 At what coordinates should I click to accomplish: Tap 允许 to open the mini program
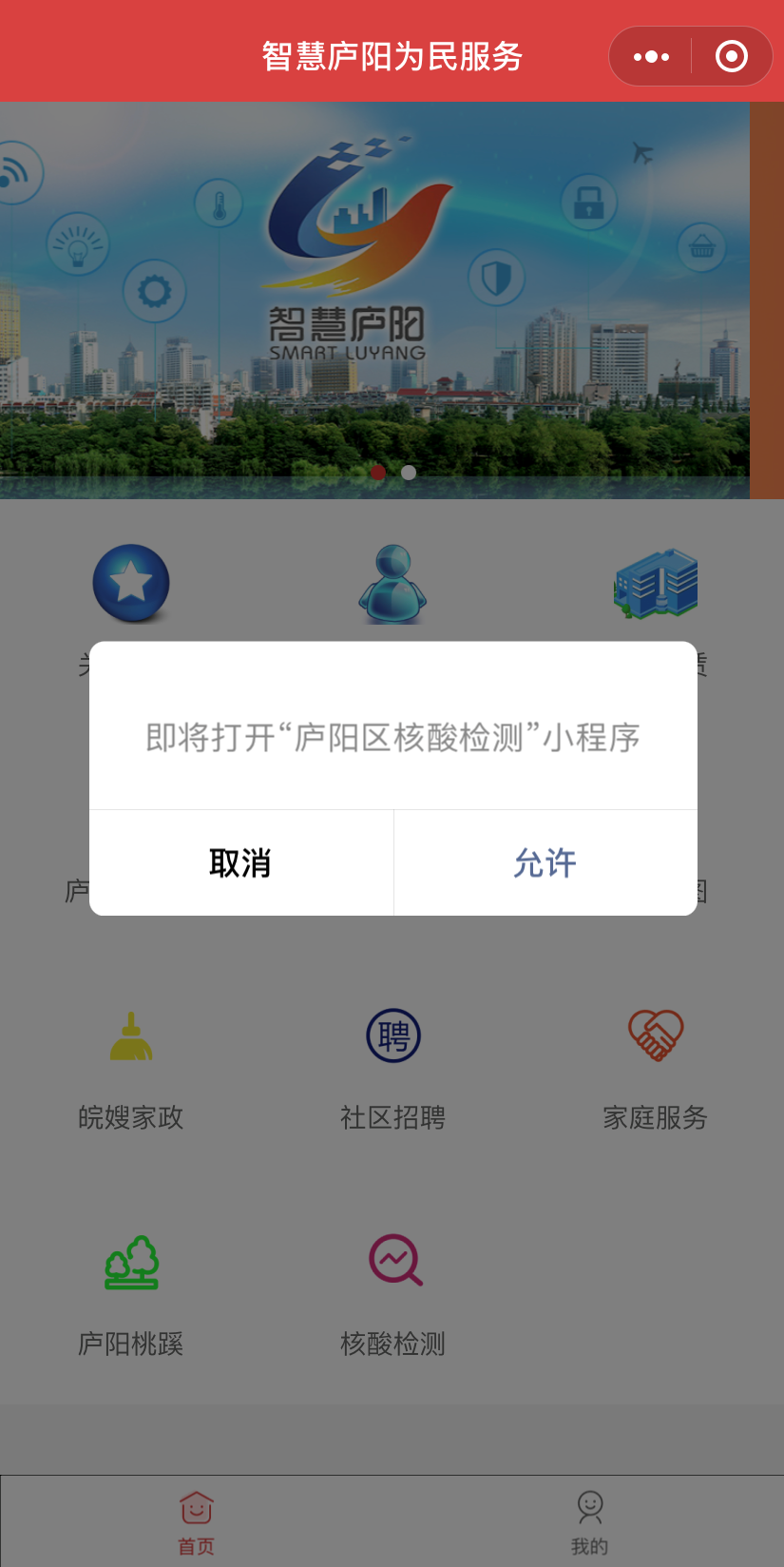tap(545, 862)
